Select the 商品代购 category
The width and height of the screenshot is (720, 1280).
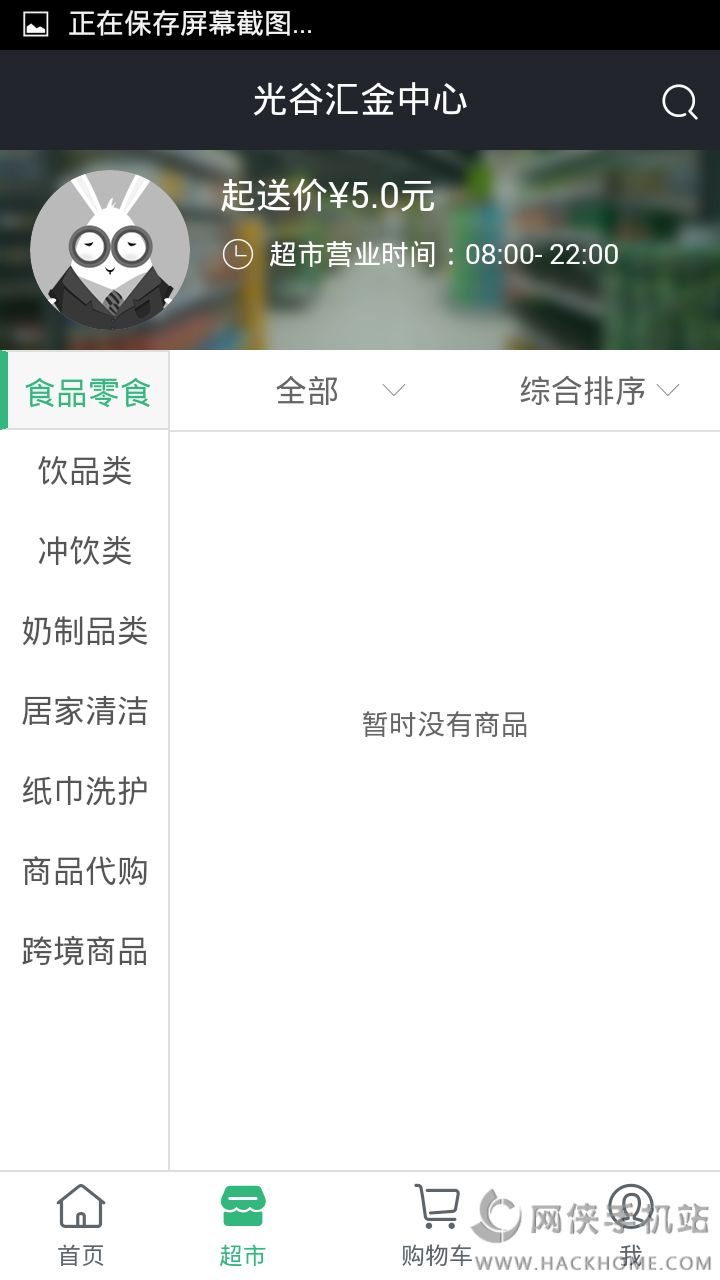(85, 870)
